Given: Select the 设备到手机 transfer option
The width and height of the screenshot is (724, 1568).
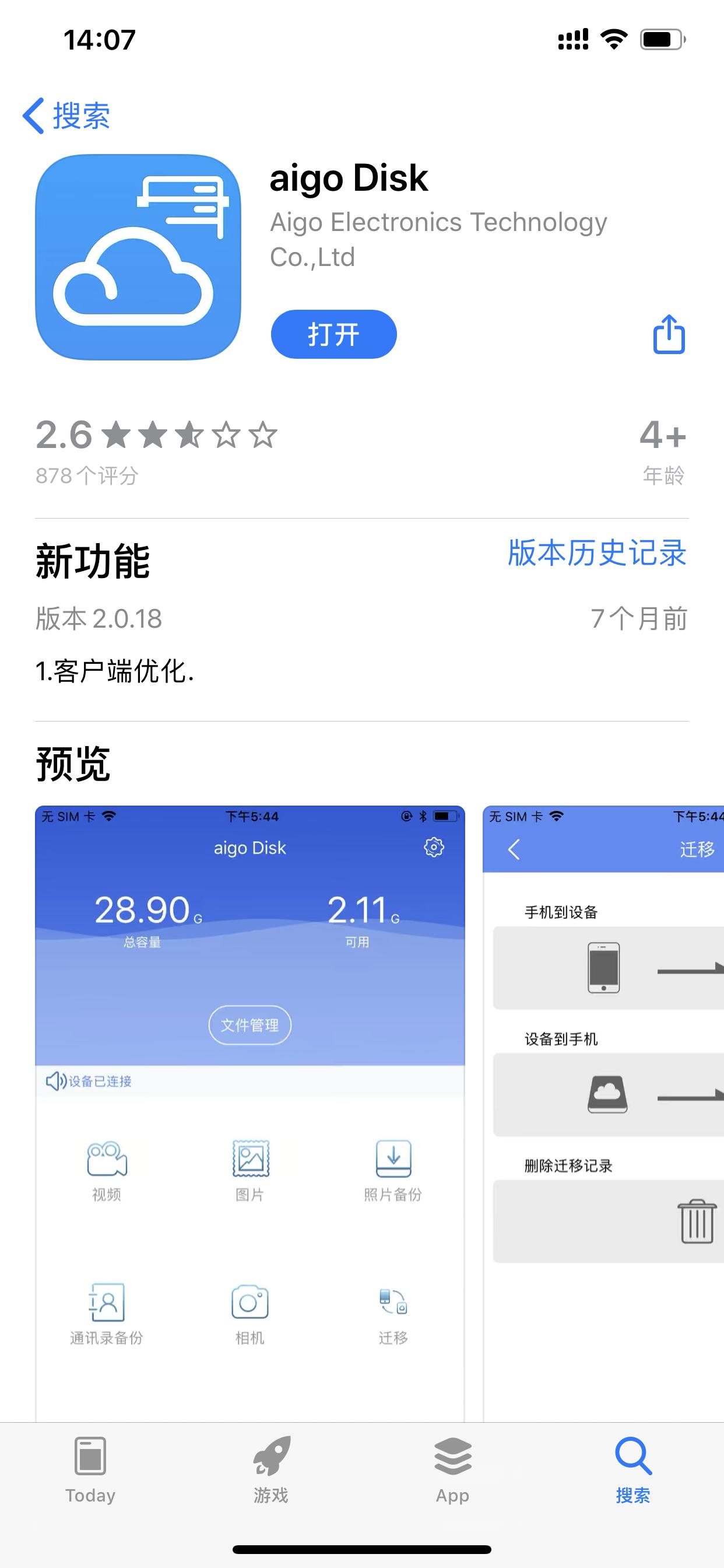Looking at the screenshot, I should (x=606, y=1093).
